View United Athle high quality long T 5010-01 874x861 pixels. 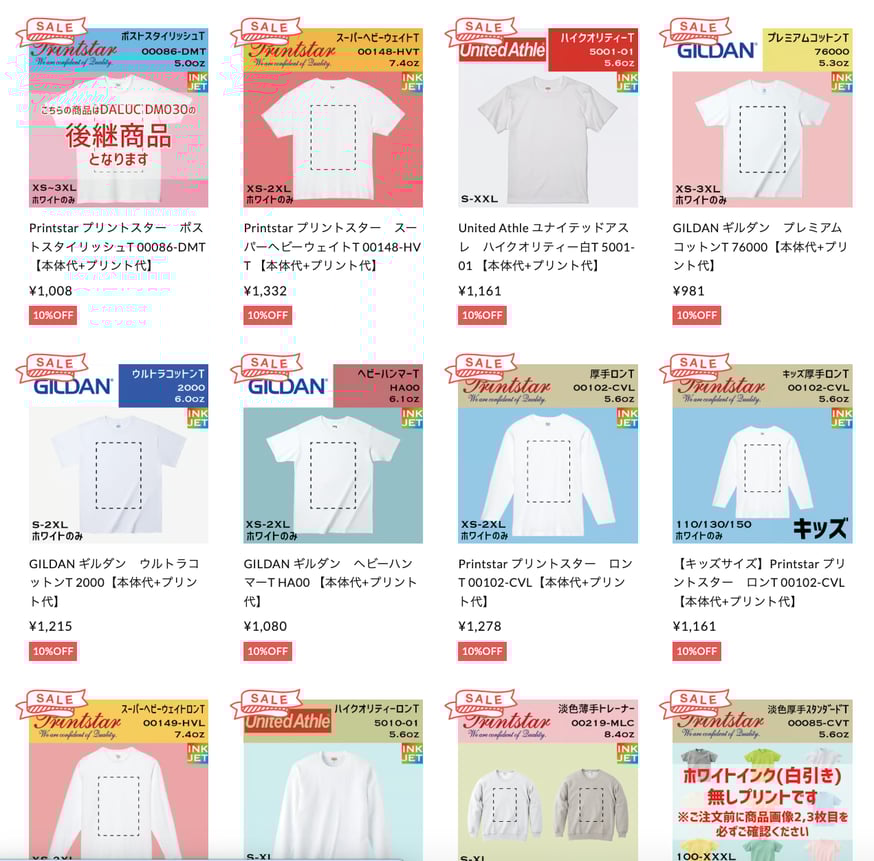point(332,780)
